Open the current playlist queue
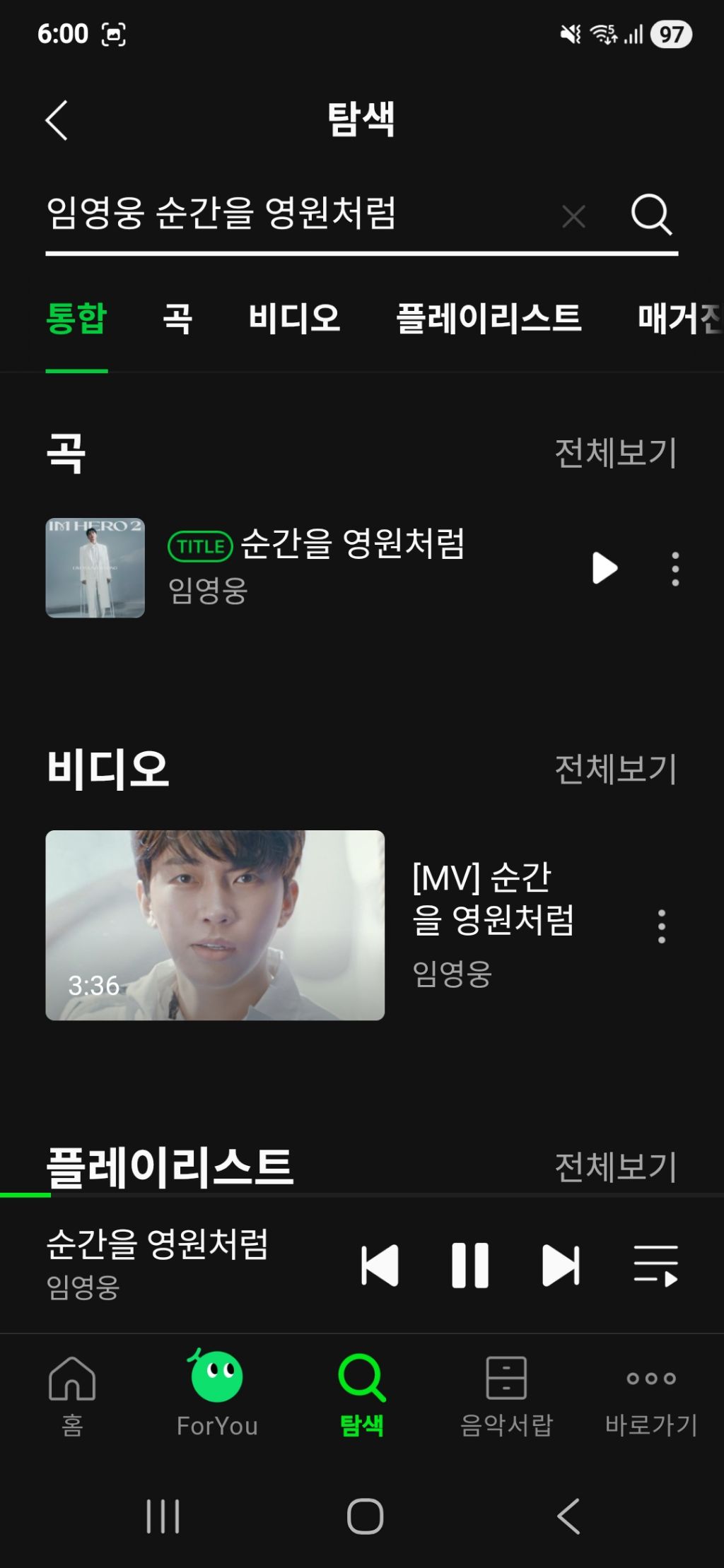 655,1266
